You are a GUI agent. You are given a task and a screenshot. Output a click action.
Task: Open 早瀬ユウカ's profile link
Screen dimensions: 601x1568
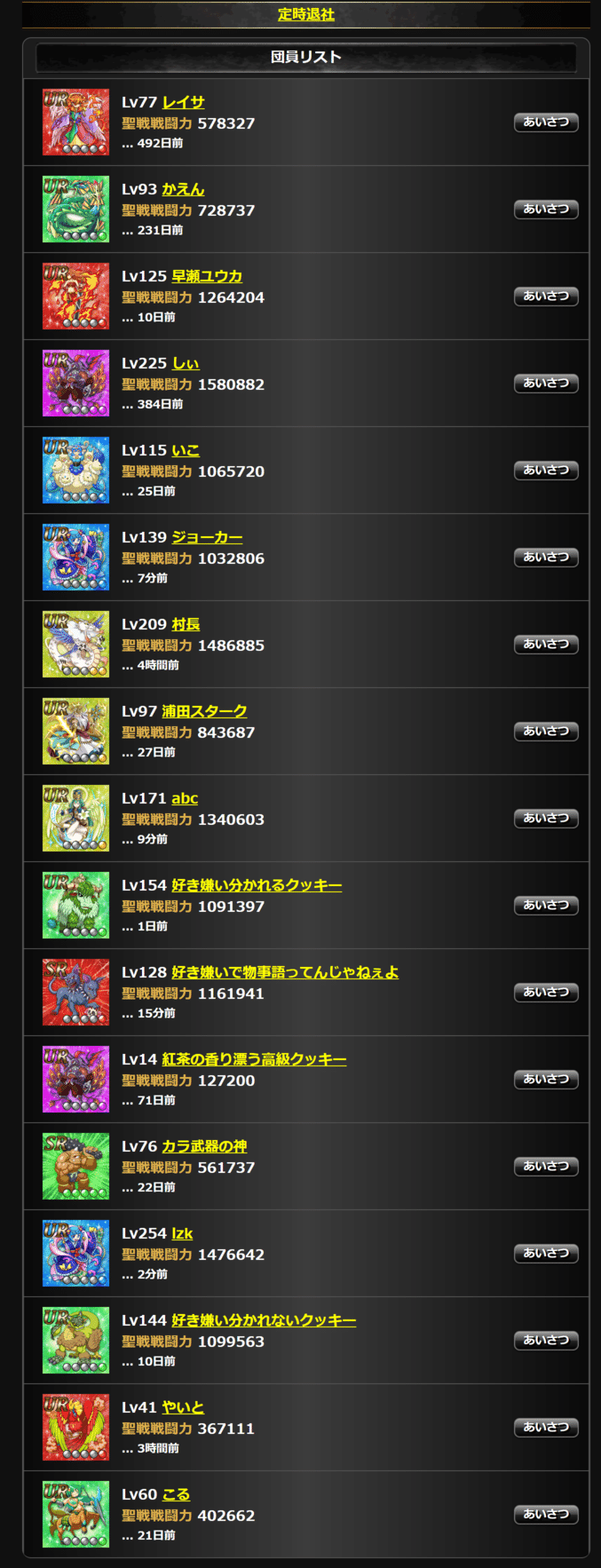click(x=207, y=276)
